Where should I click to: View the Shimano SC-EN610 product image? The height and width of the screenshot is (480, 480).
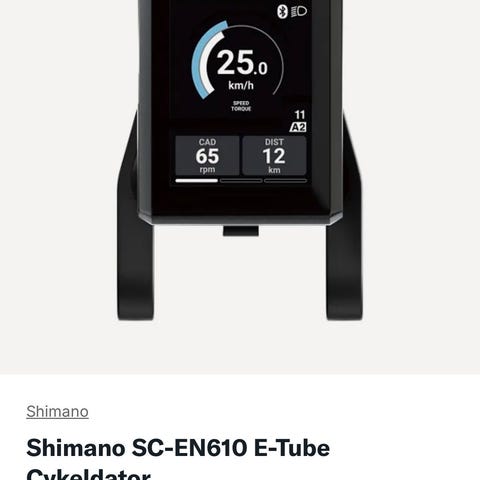[240, 187]
